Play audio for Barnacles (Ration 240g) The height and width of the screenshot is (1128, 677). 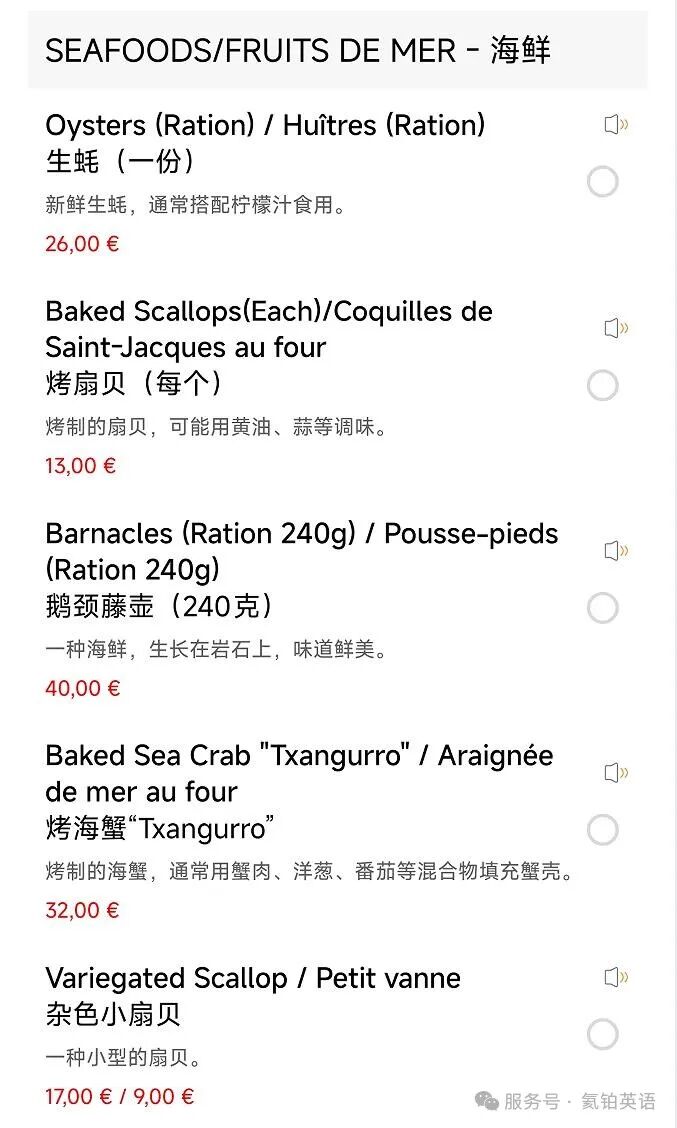click(x=615, y=551)
